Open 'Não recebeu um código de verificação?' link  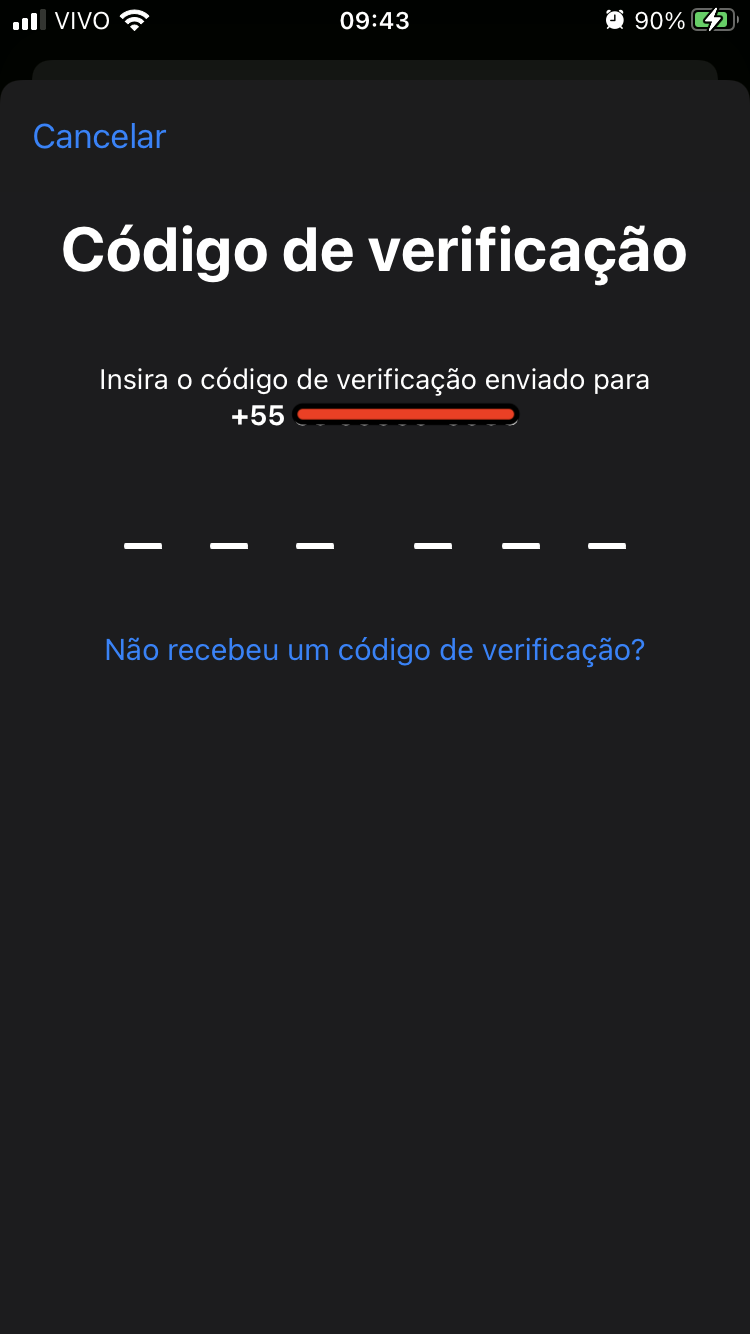(x=374, y=650)
